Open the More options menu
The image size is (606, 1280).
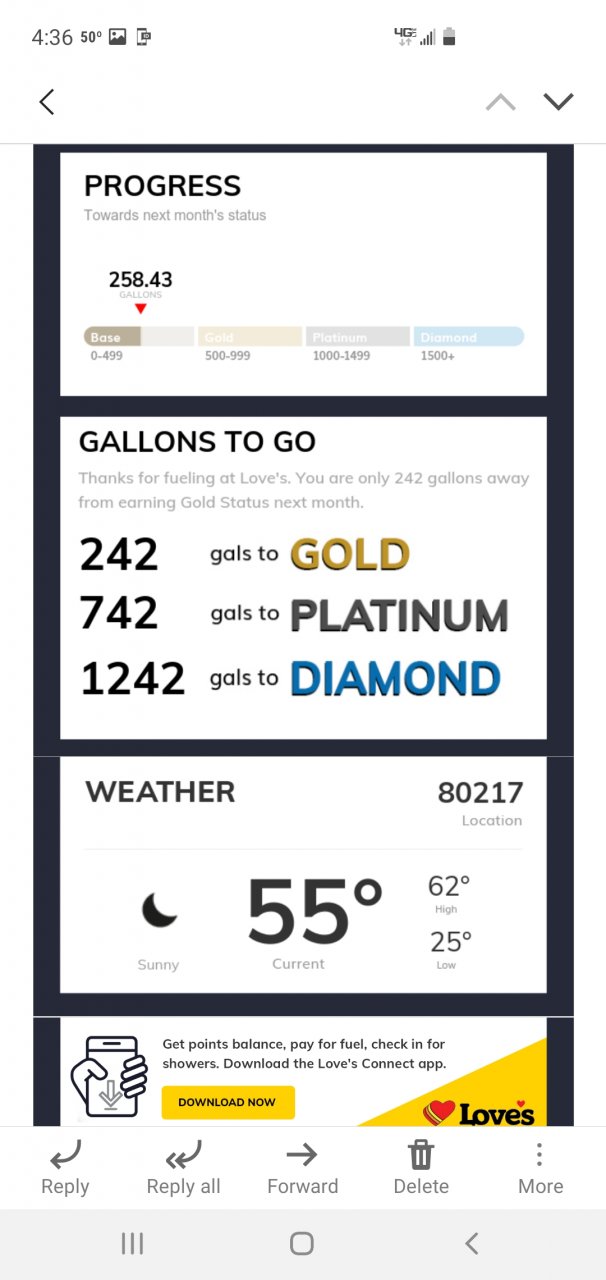tap(540, 1168)
